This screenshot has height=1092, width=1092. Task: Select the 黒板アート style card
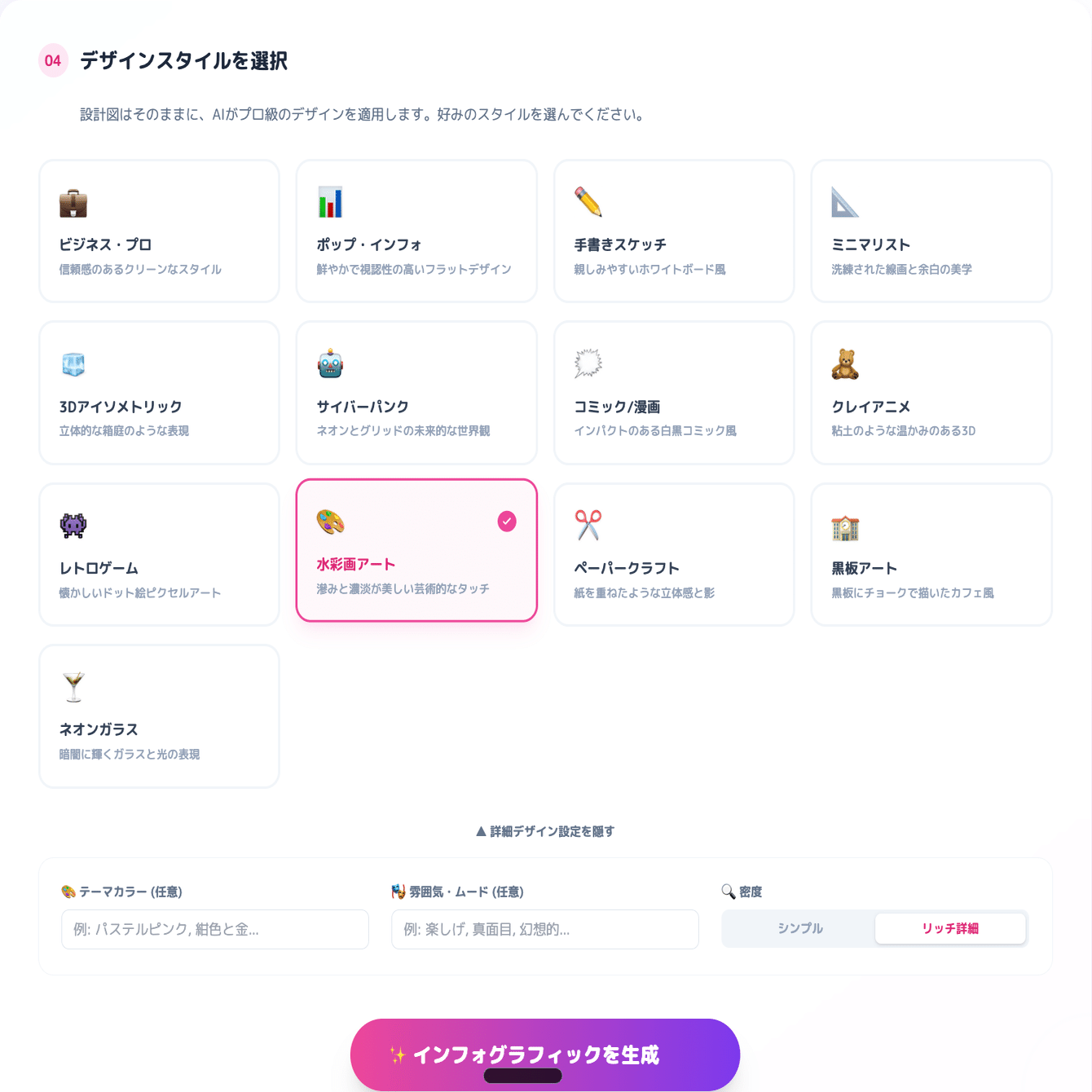pos(931,554)
